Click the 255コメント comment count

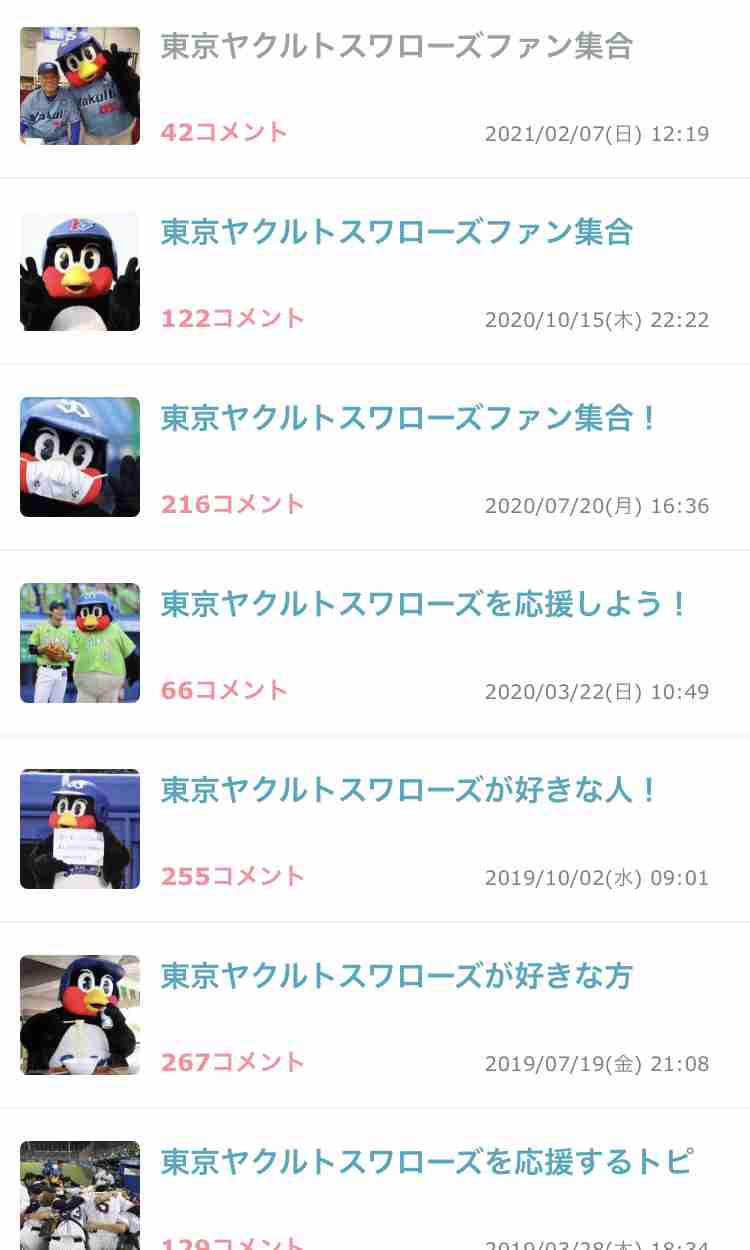[233, 875]
